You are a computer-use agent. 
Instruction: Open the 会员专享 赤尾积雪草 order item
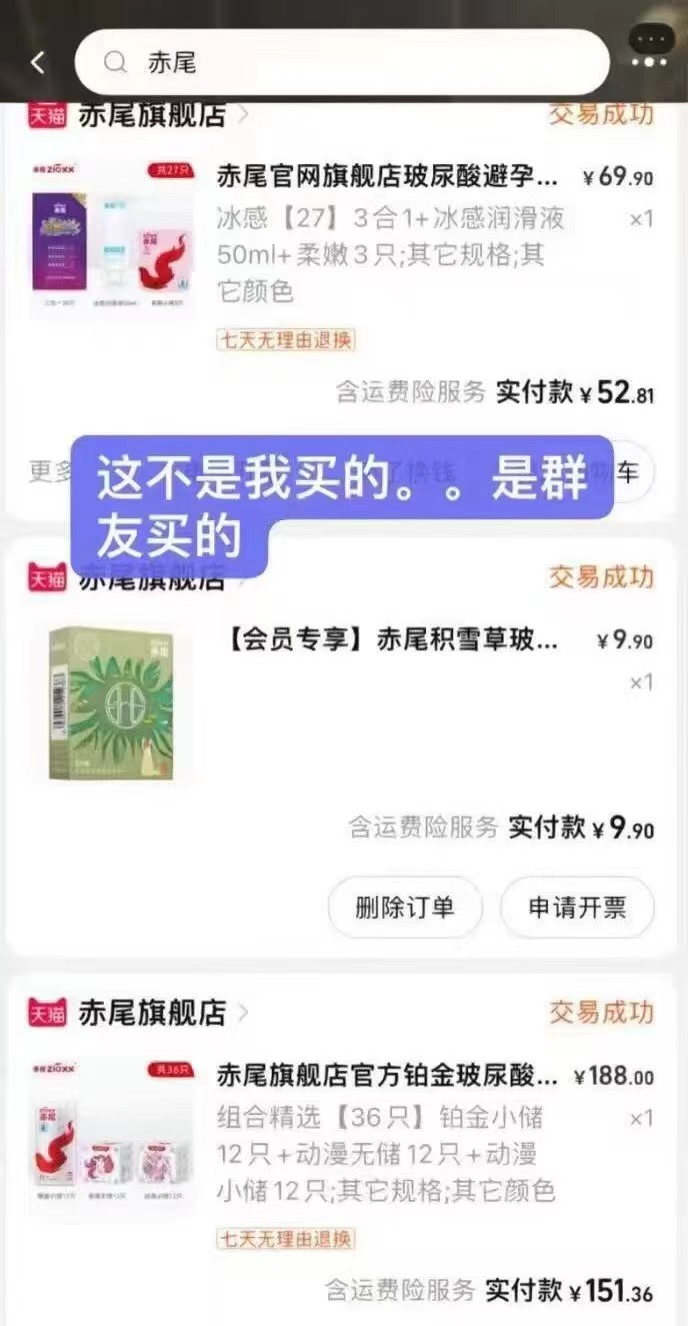386,641
